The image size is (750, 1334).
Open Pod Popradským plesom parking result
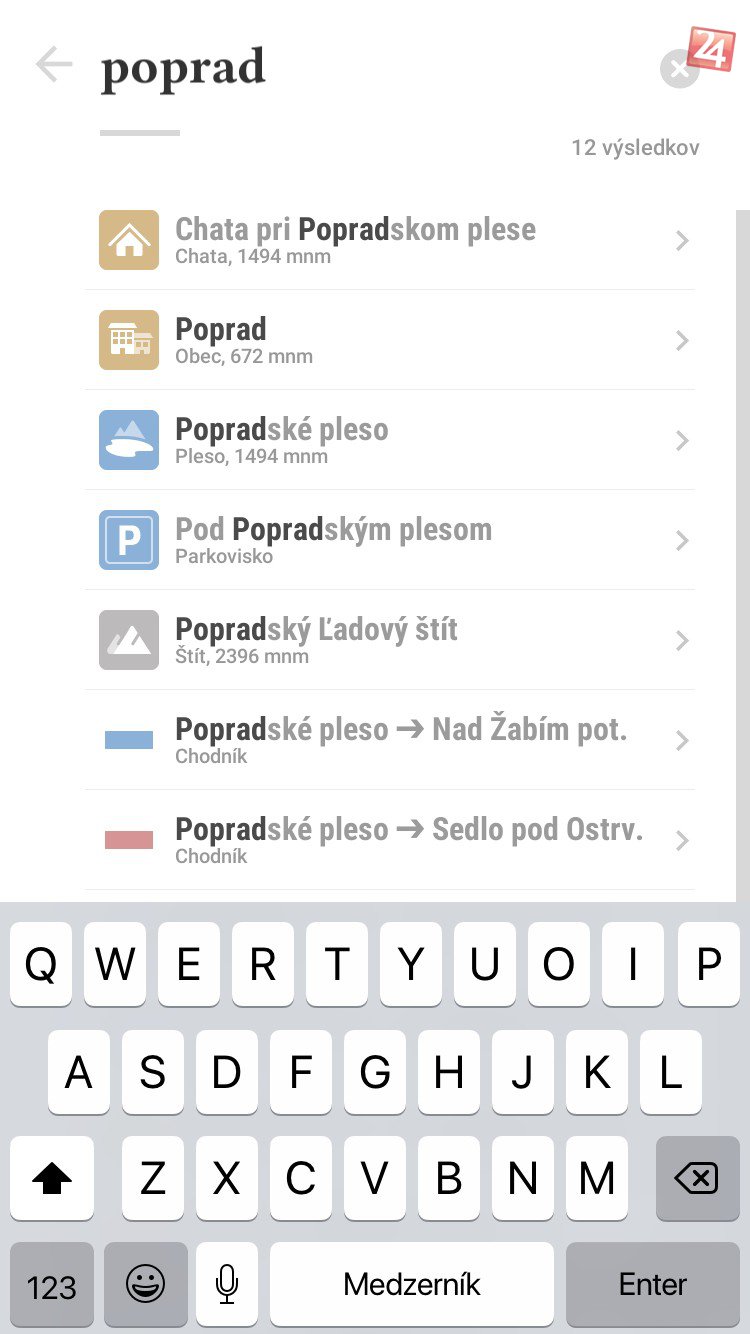(x=390, y=540)
